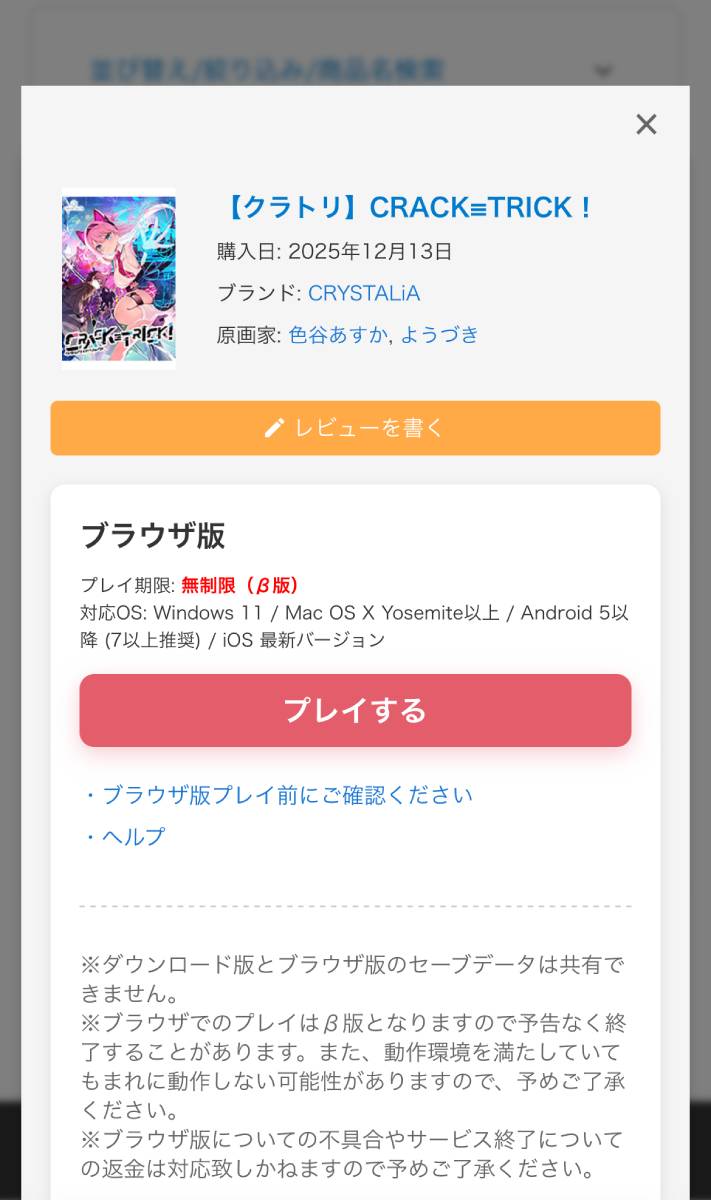
Task: Open the CRYSTALiA brand page
Action: click(x=364, y=293)
